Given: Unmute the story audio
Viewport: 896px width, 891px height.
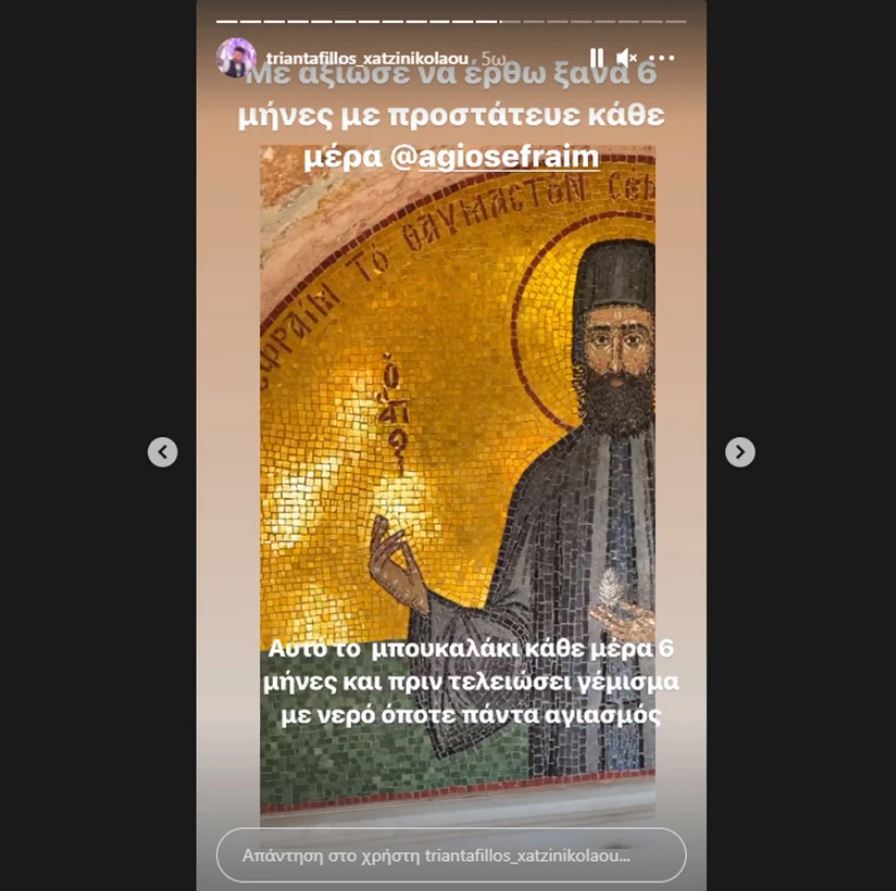Looking at the screenshot, I should 627,58.
